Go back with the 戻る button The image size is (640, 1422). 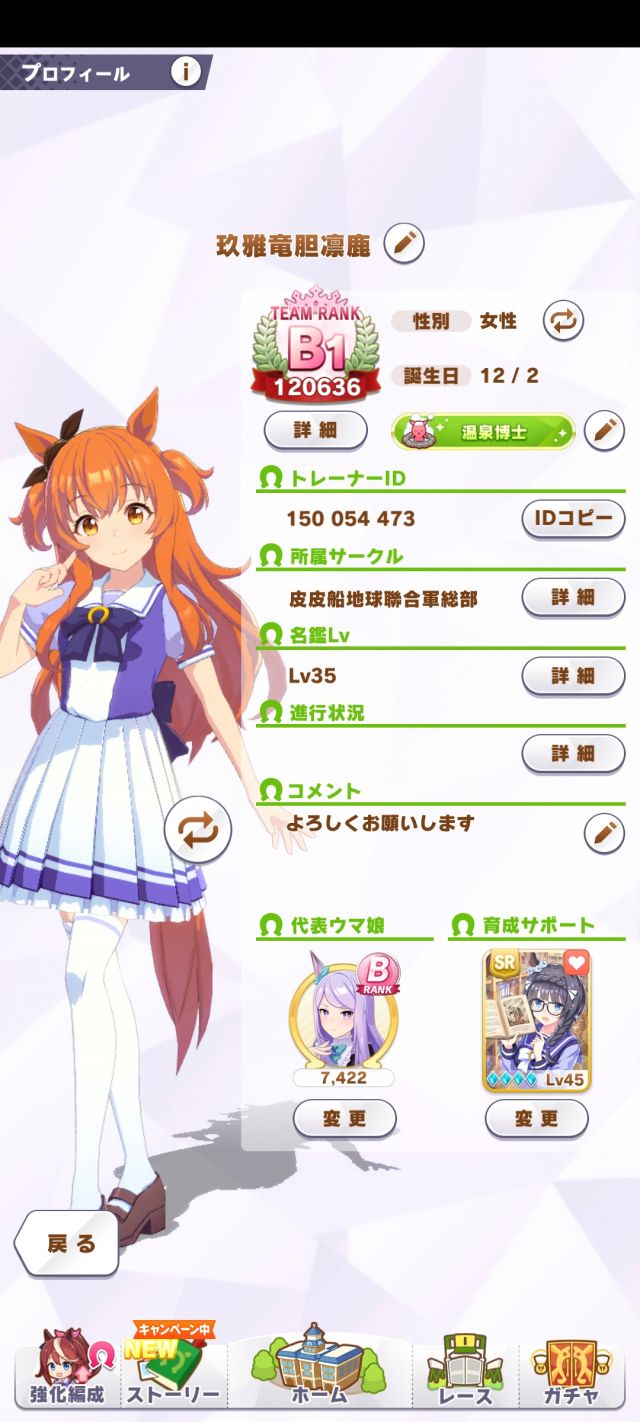(68, 1243)
